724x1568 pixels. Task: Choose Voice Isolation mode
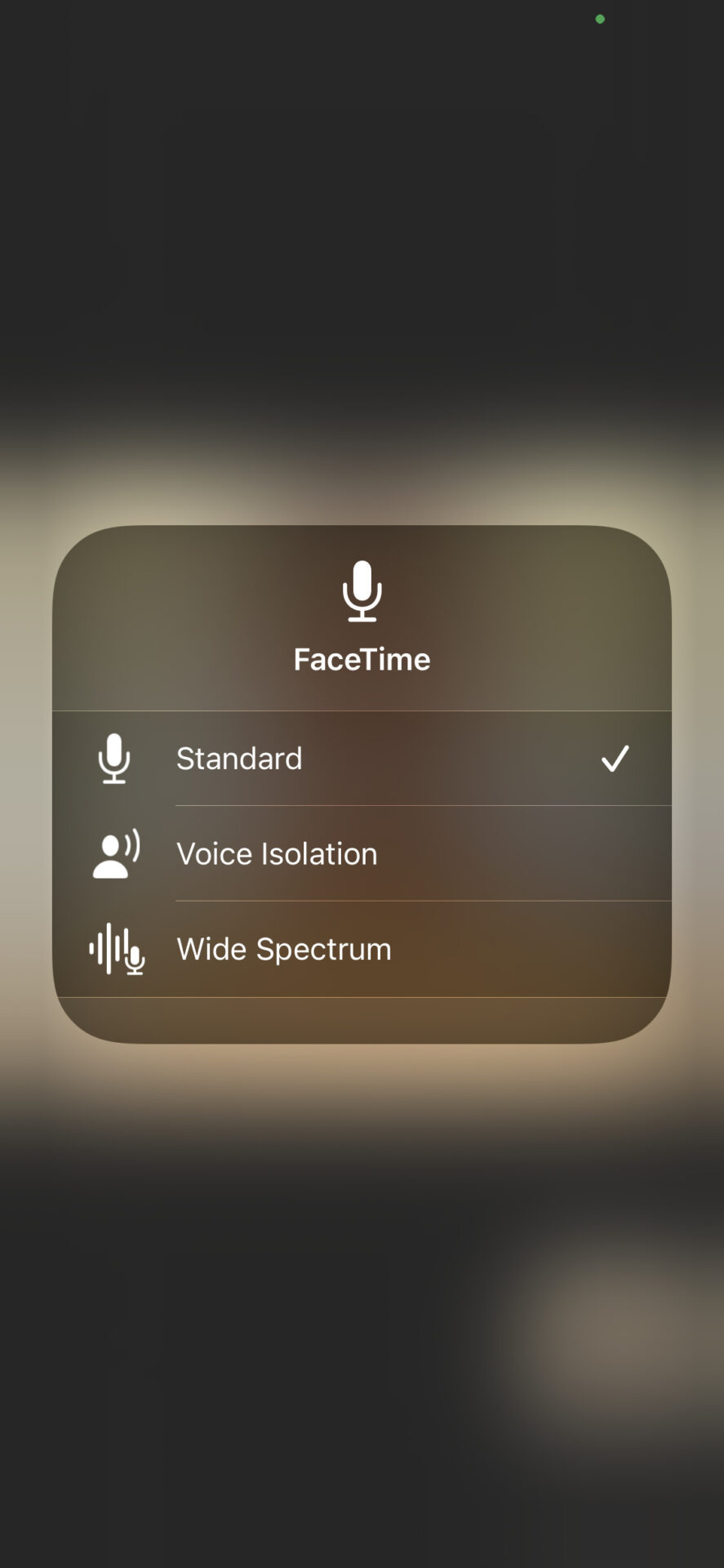point(362,853)
